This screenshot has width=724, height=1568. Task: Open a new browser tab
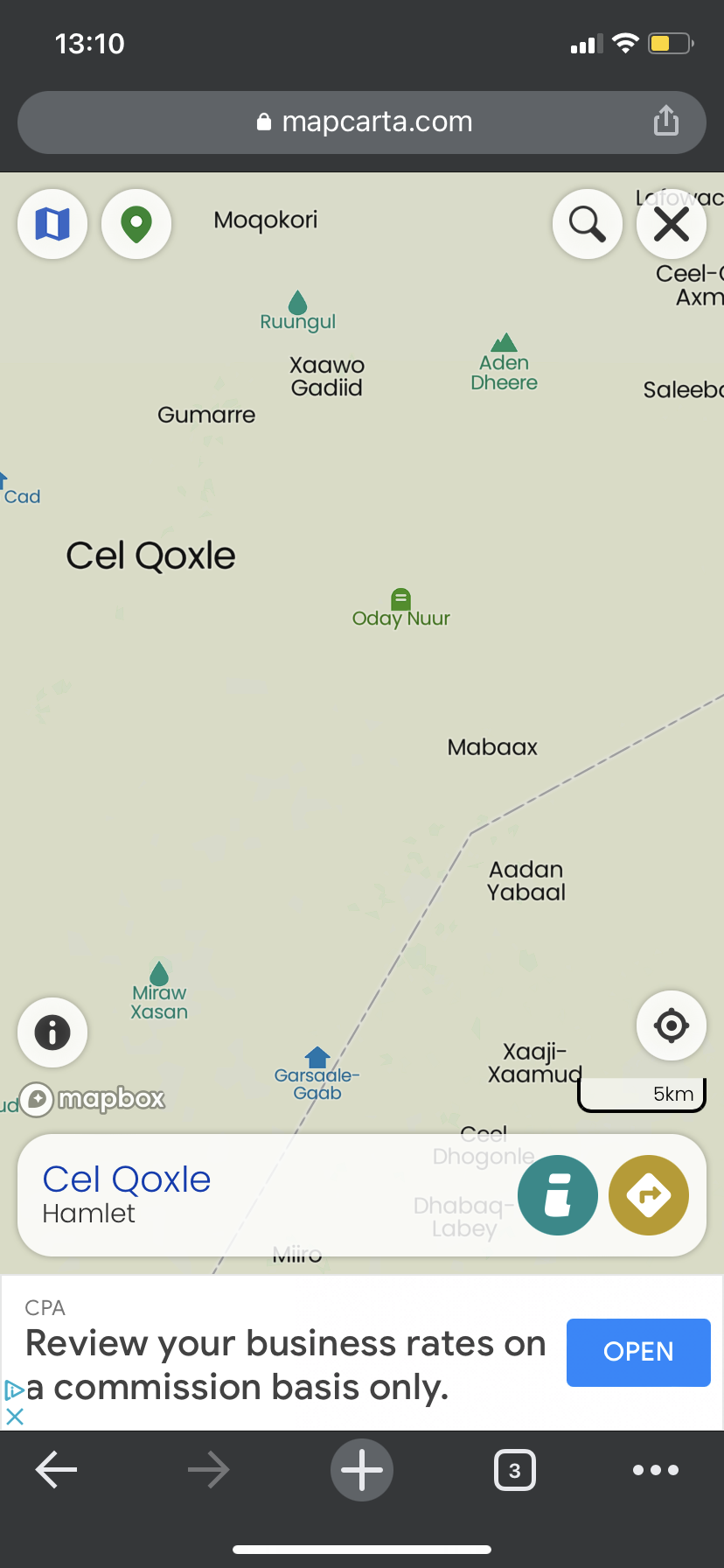[x=362, y=1470]
